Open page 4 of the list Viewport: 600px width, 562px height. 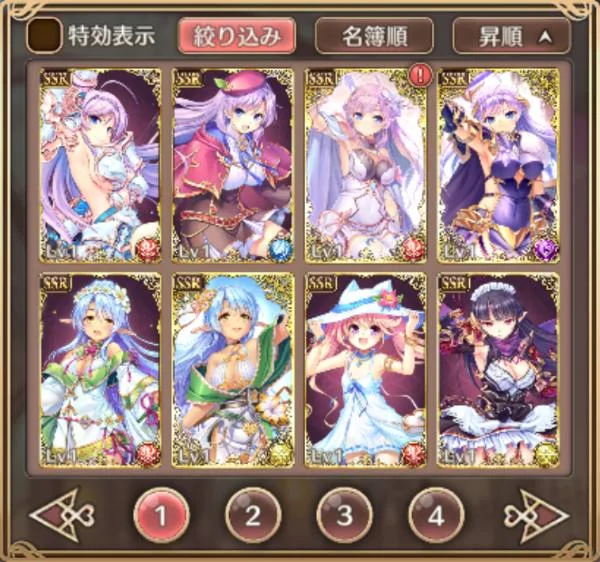(436, 515)
